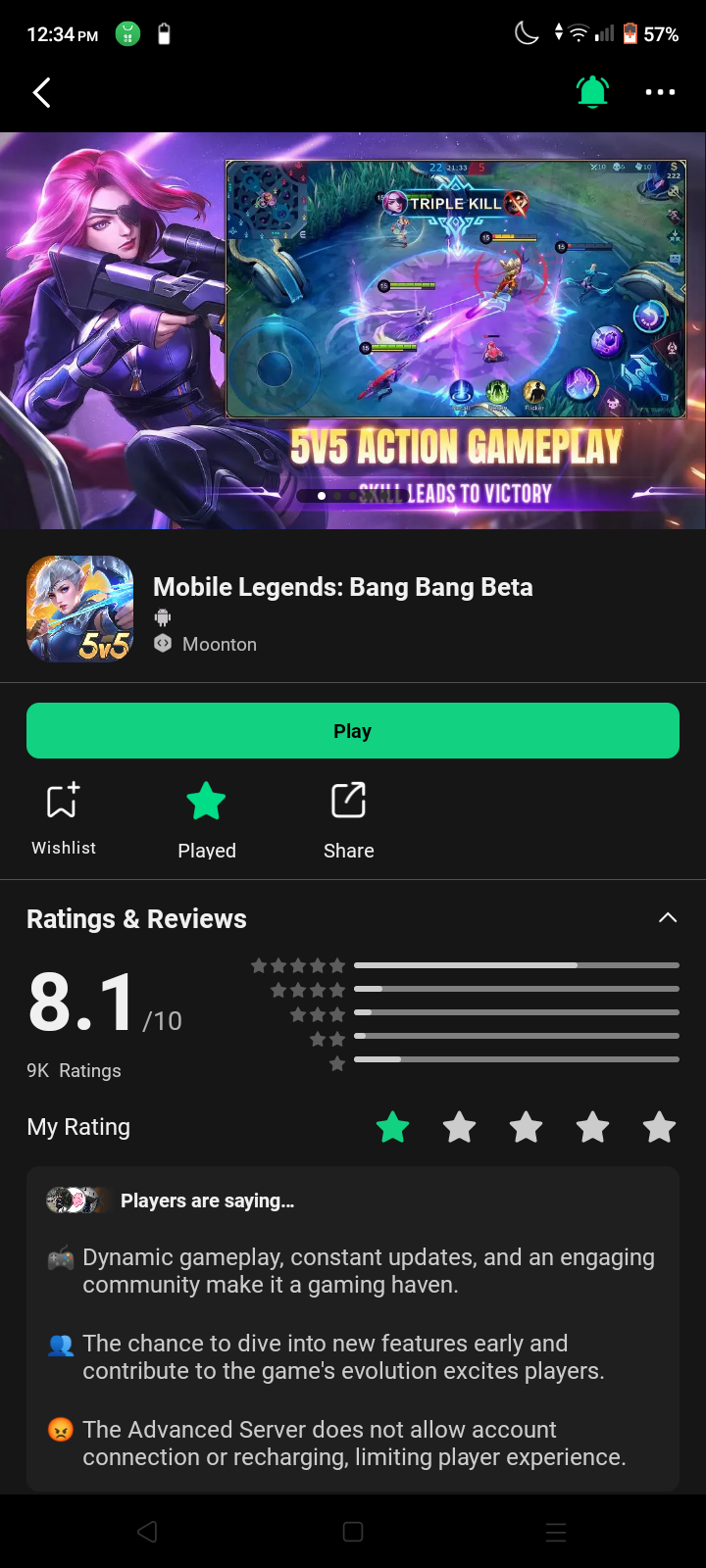Give a one-star rating under My Rating
The image size is (706, 1568).
click(x=392, y=1127)
